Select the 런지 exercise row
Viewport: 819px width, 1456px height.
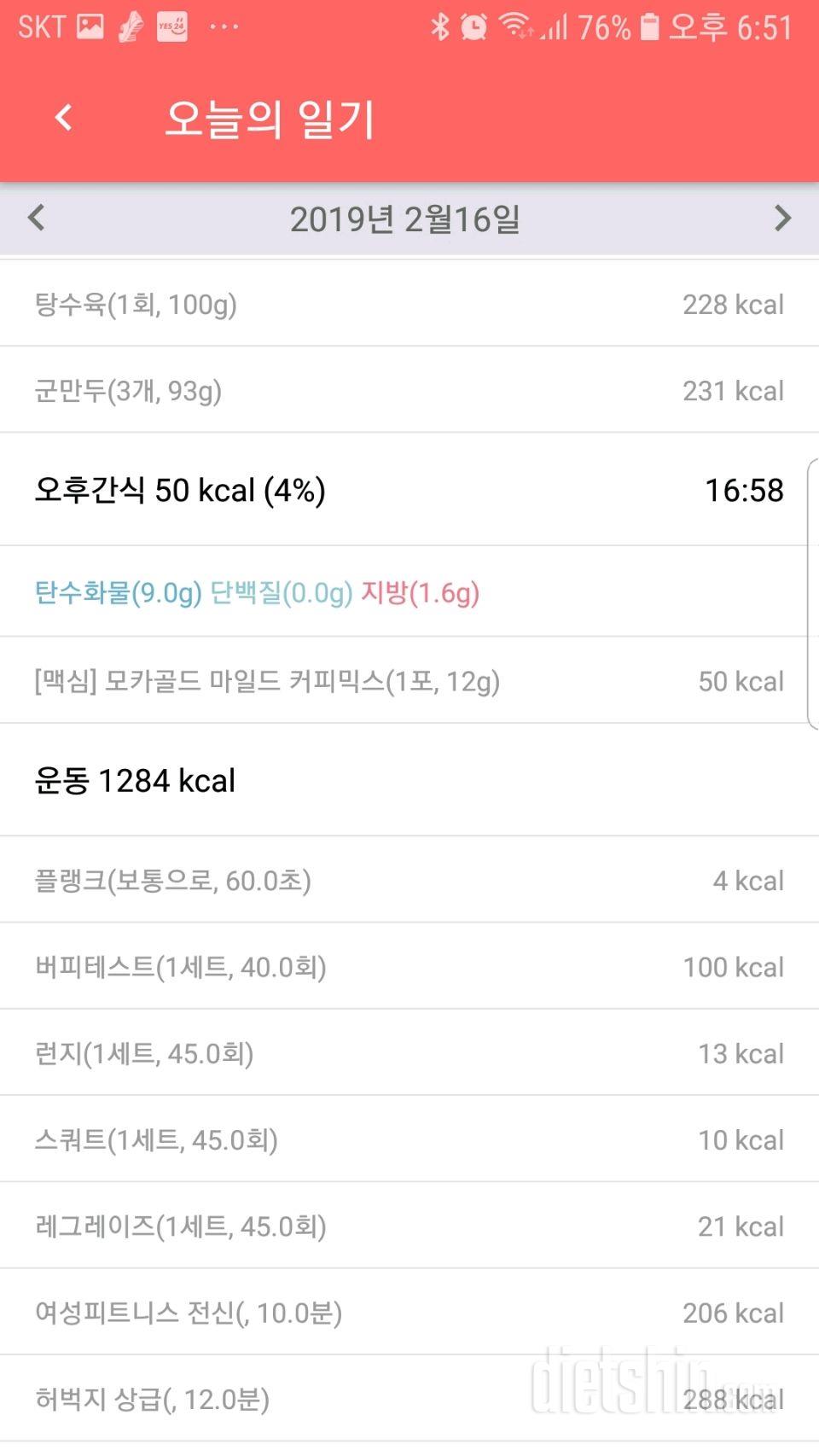409,1052
